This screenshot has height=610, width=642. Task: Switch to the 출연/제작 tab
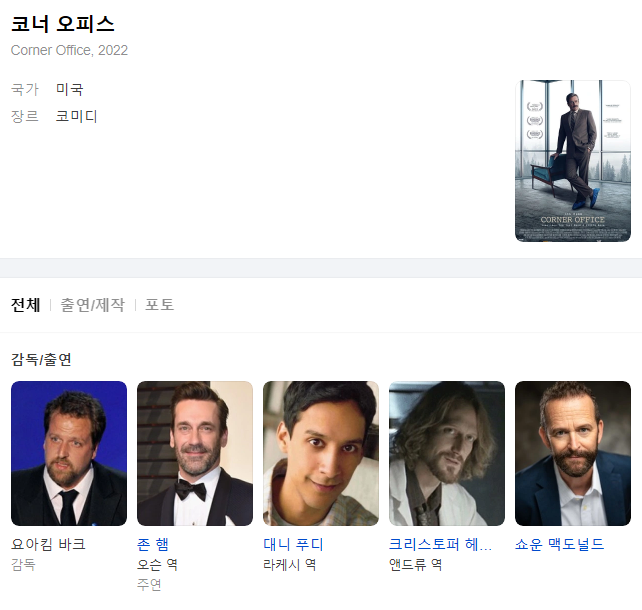point(92,305)
